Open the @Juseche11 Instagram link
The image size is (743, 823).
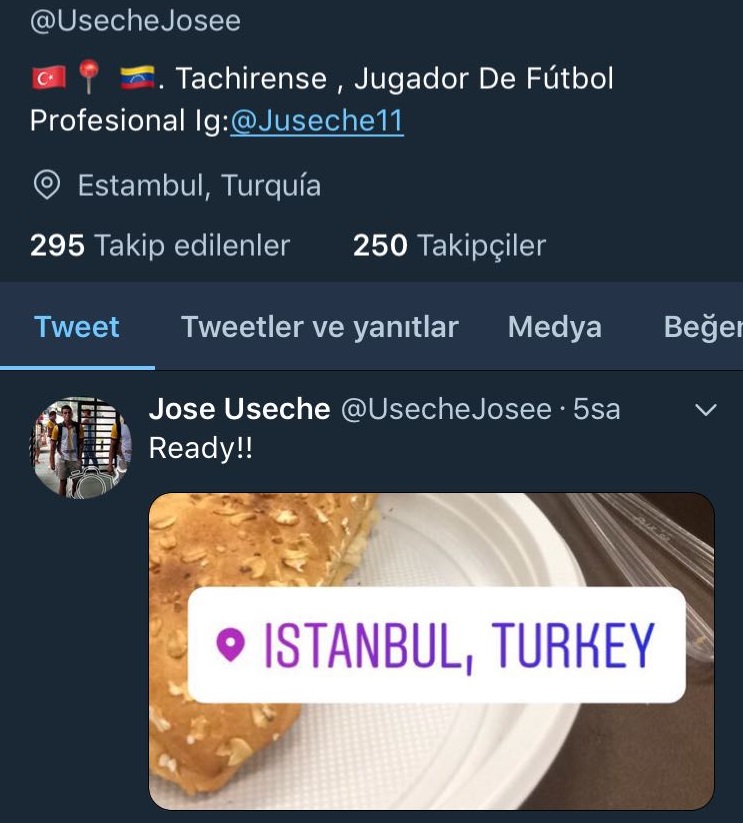[316, 121]
